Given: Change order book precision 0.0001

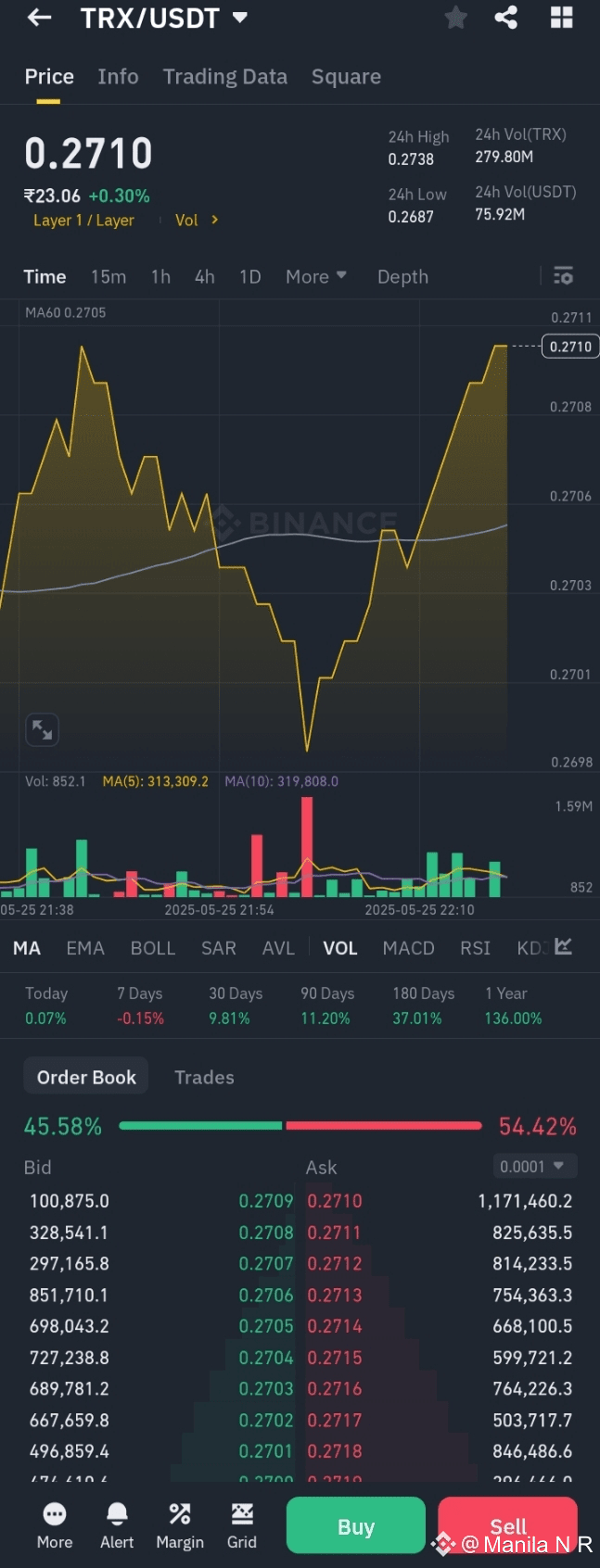Looking at the screenshot, I should click(x=534, y=1167).
